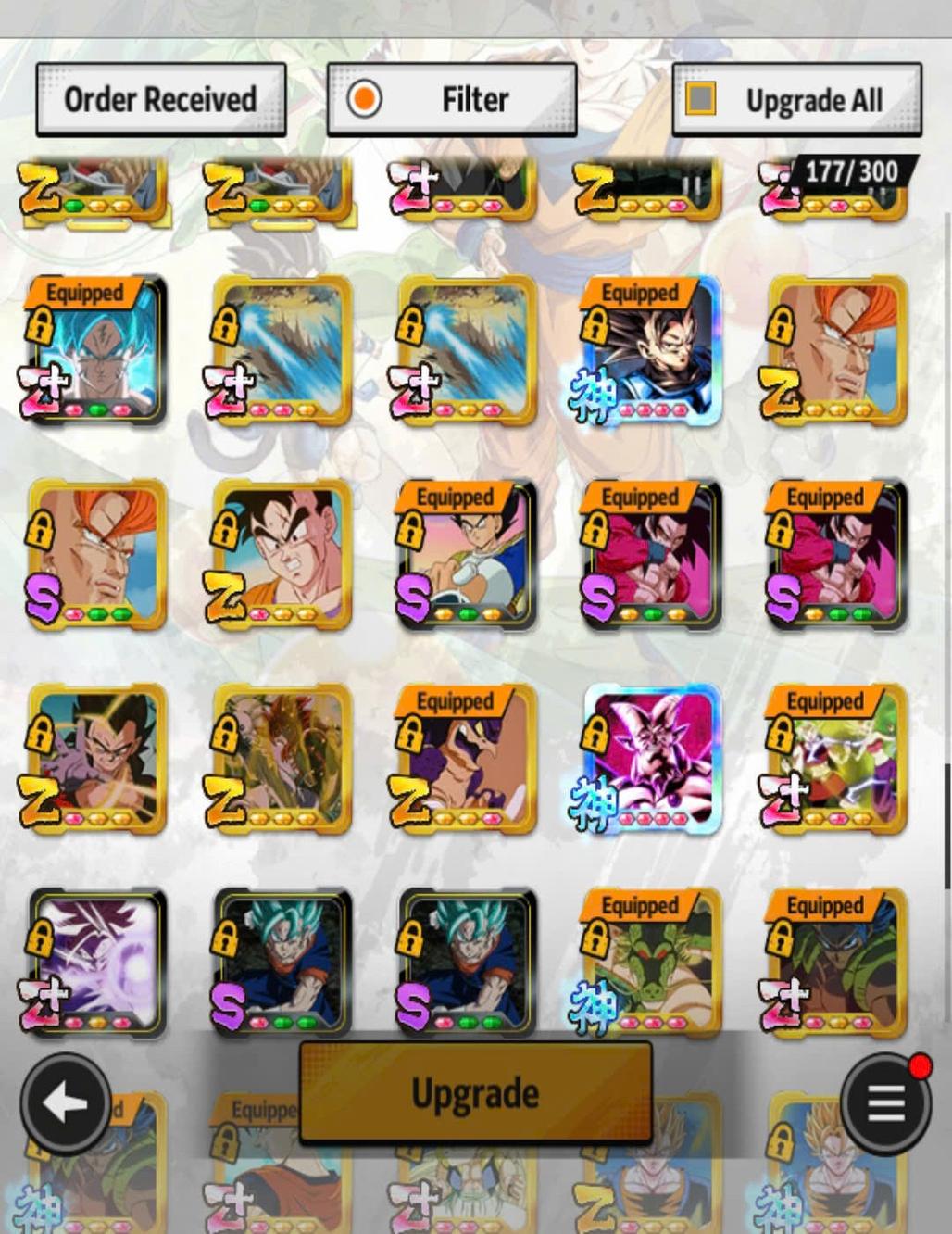Image resolution: width=952 pixels, height=1234 pixels.
Task: Open the Order Received sort button
Action: (x=160, y=99)
